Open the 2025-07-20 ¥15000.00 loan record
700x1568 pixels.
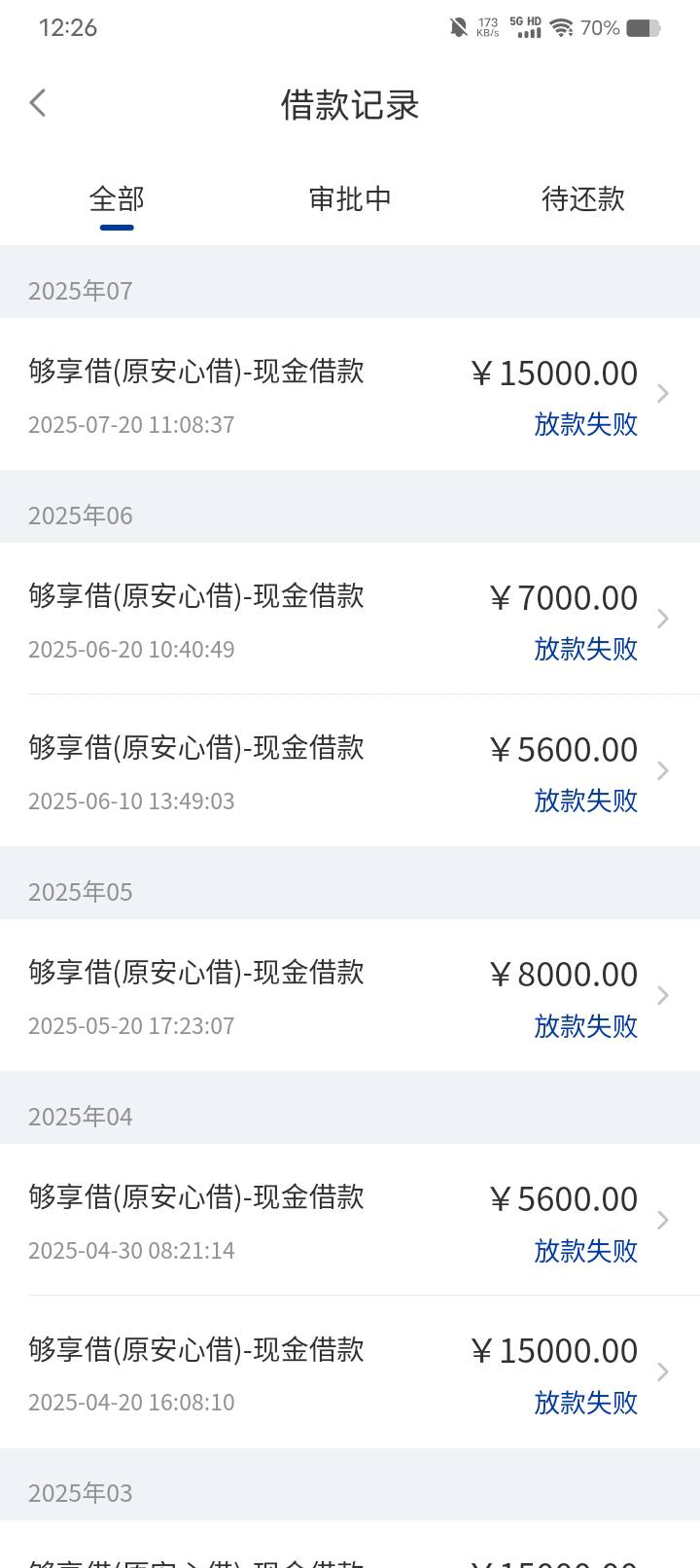tap(350, 394)
